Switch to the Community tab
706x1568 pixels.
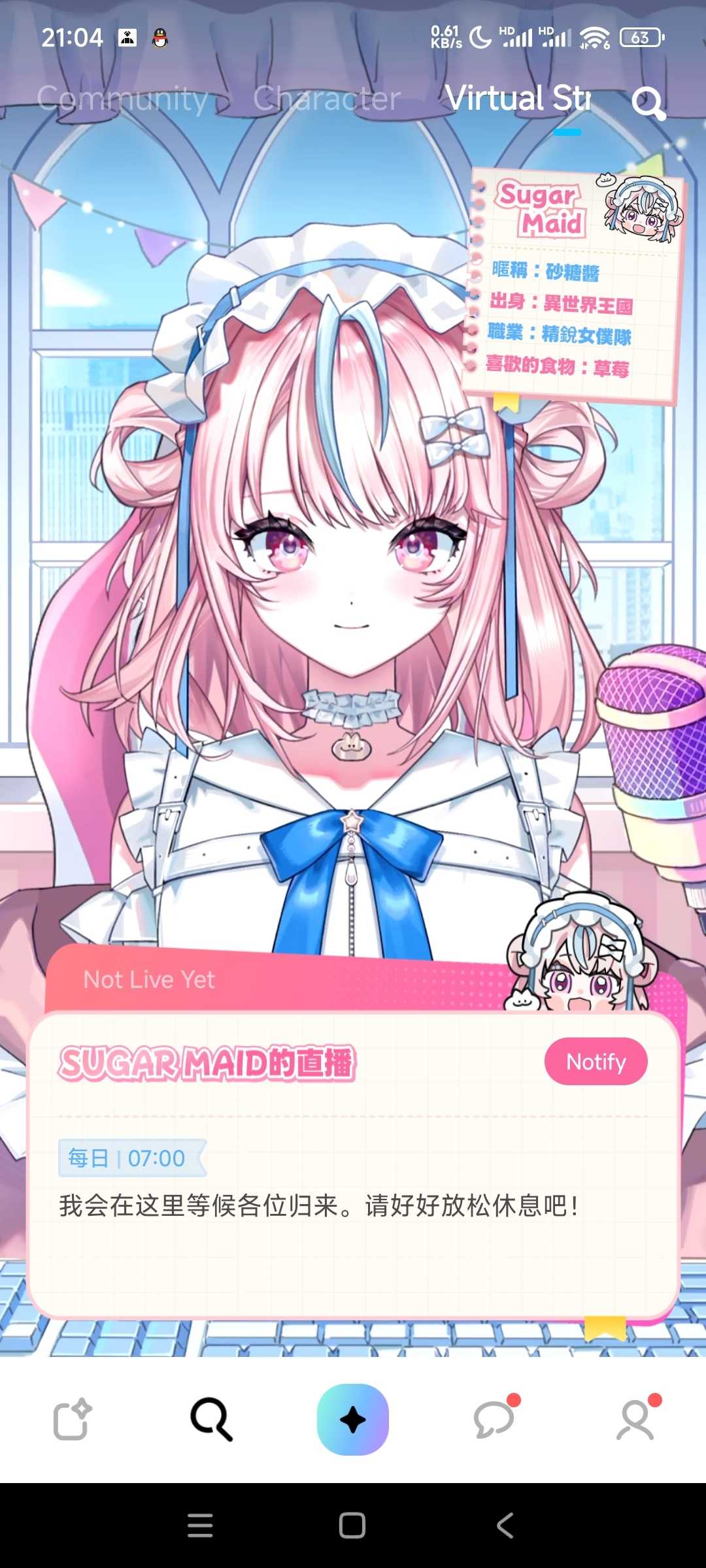click(x=122, y=99)
